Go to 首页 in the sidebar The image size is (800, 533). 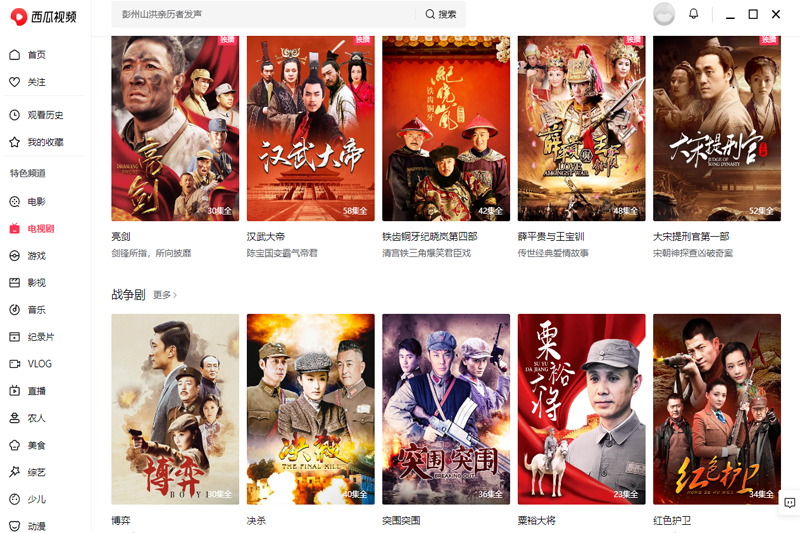(36, 55)
